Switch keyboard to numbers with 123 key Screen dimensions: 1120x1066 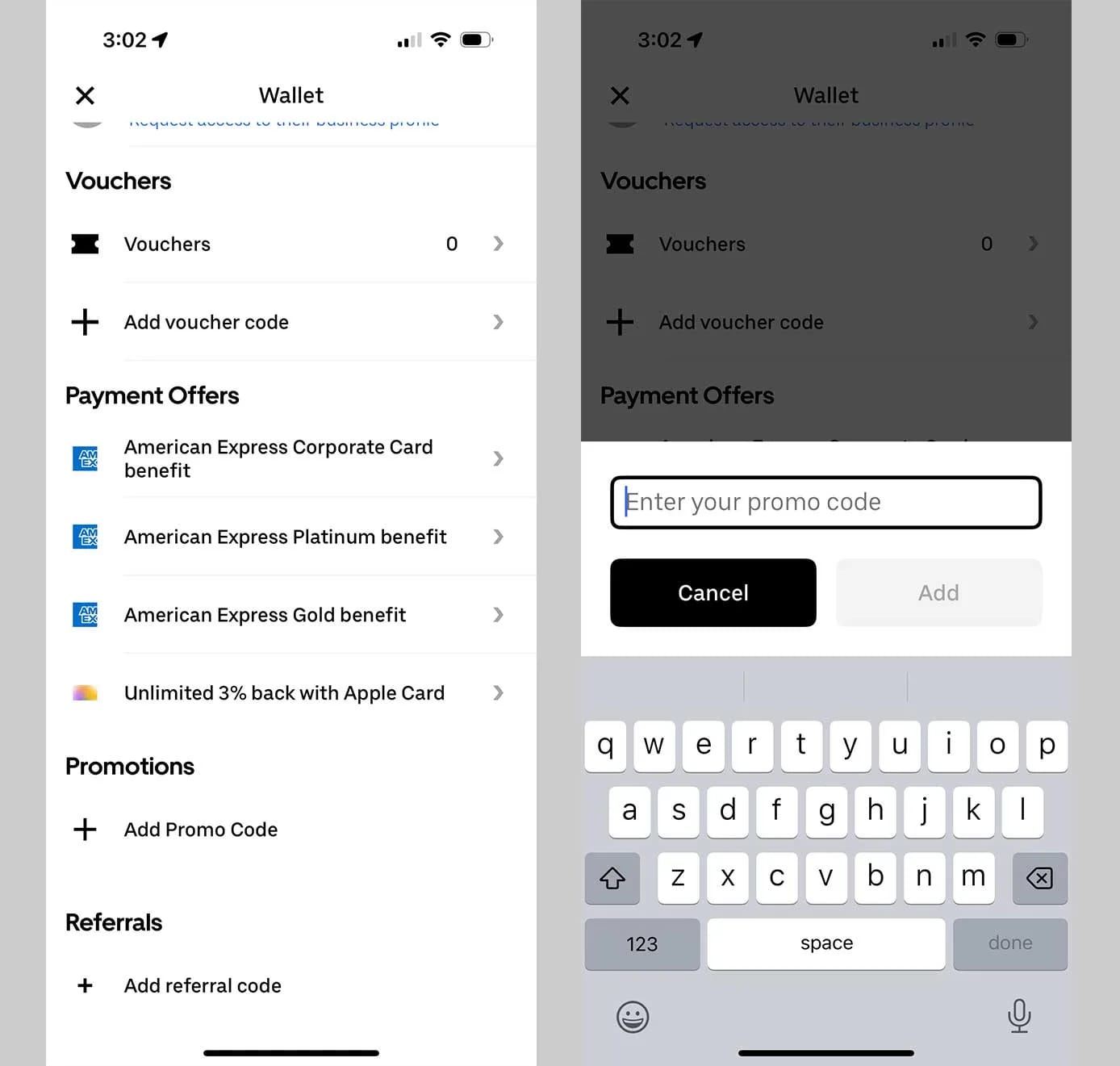(x=641, y=943)
